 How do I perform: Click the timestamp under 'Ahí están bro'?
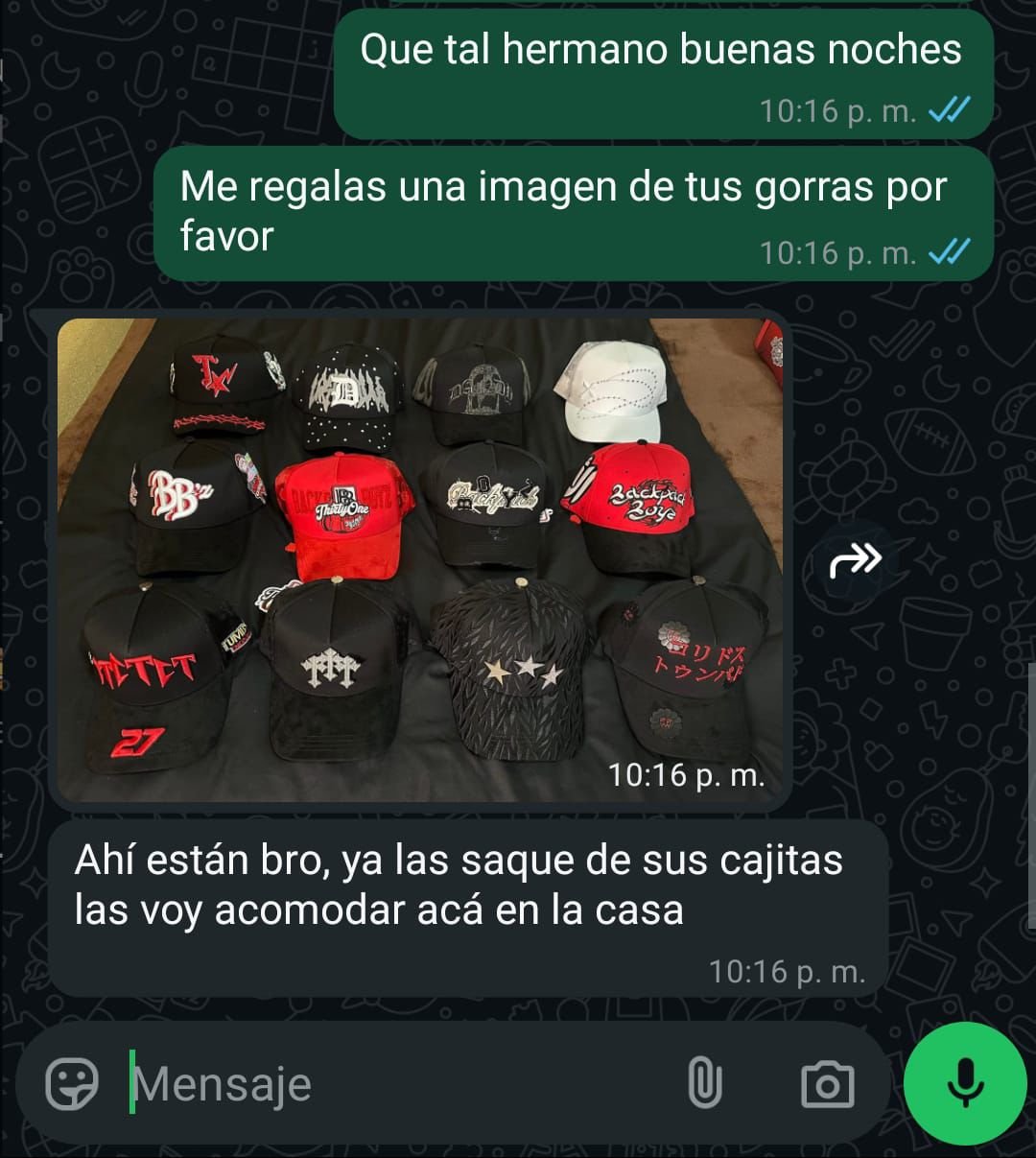tap(787, 971)
